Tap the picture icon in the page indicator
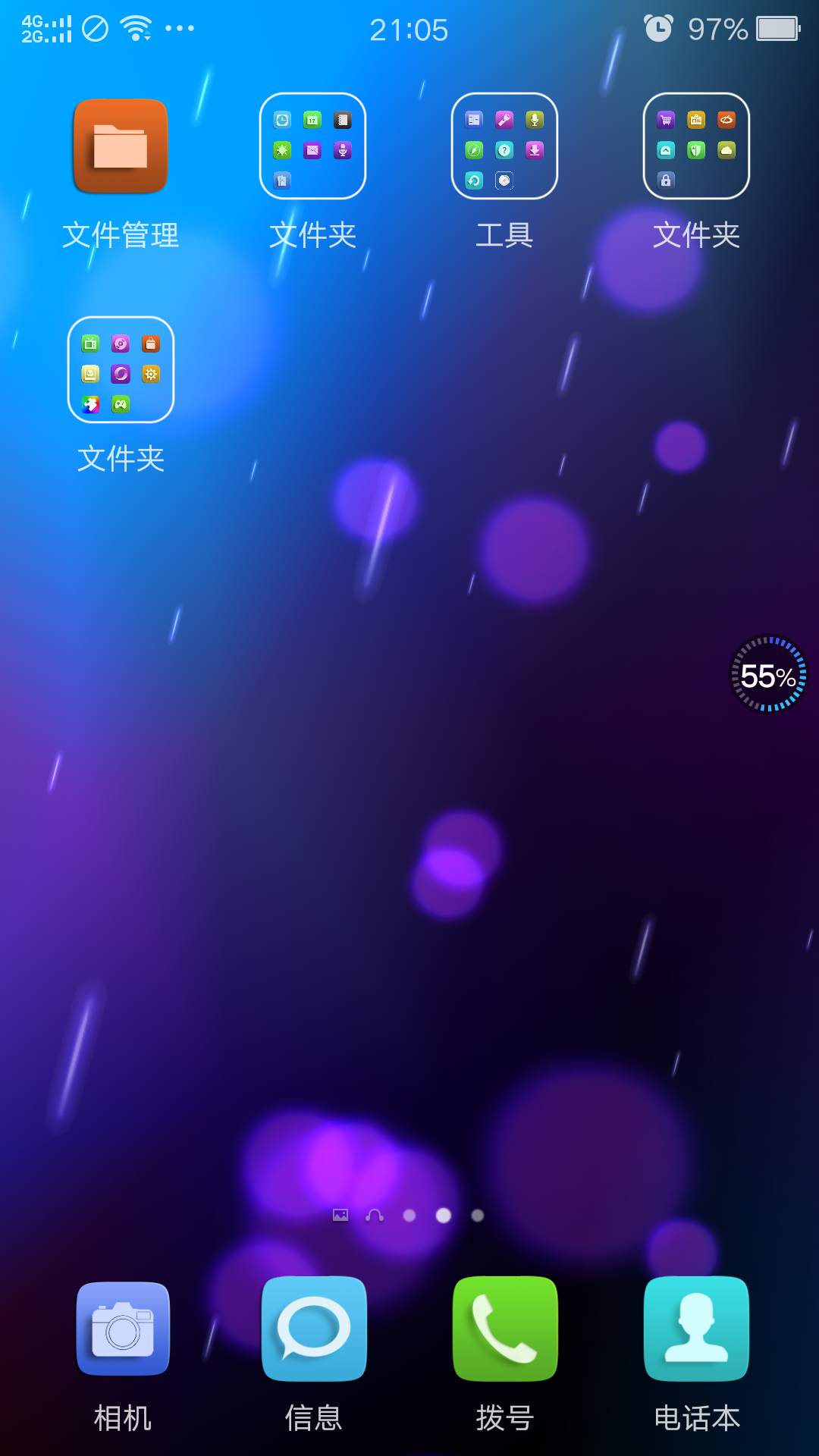The width and height of the screenshot is (819, 1456). tap(340, 1216)
